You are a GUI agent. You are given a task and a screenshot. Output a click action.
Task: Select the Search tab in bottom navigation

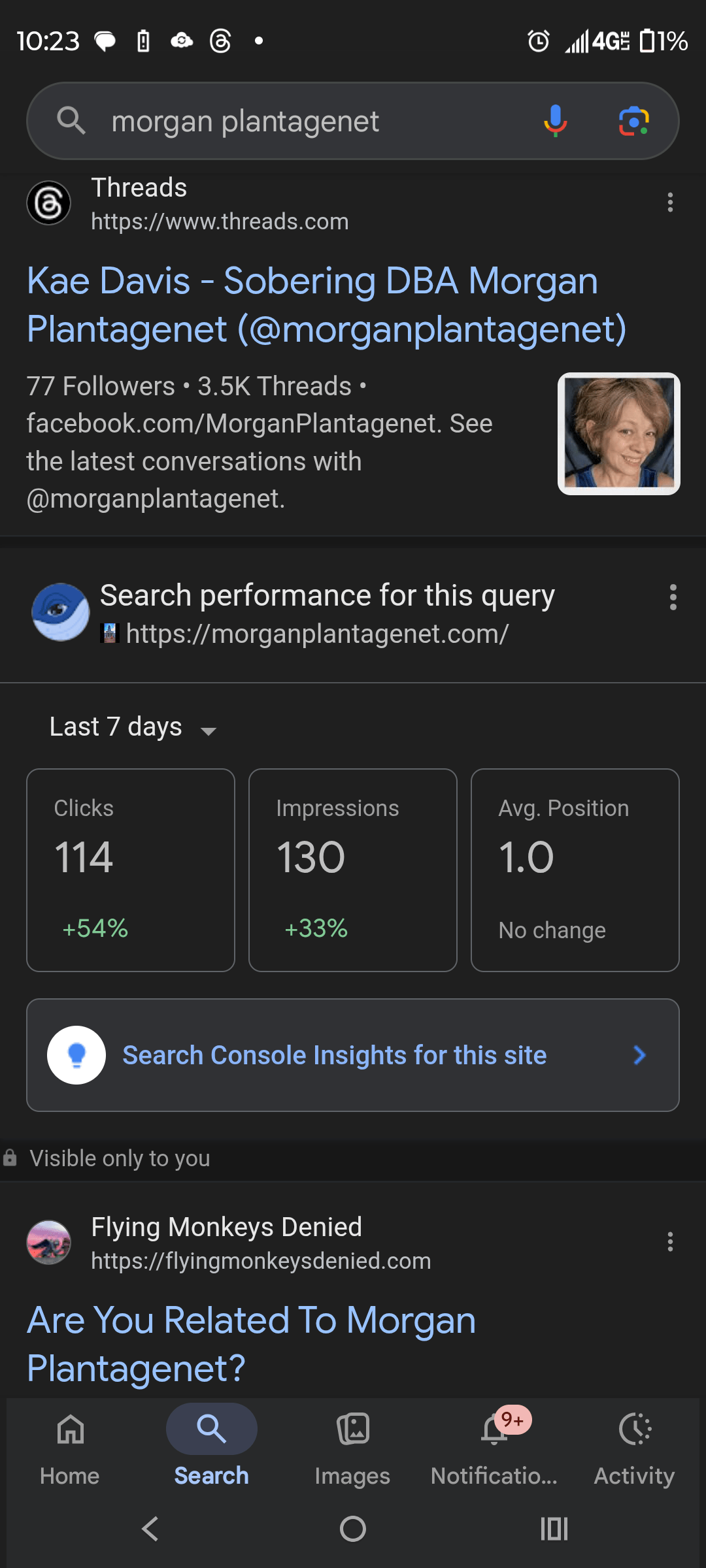(x=211, y=1445)
